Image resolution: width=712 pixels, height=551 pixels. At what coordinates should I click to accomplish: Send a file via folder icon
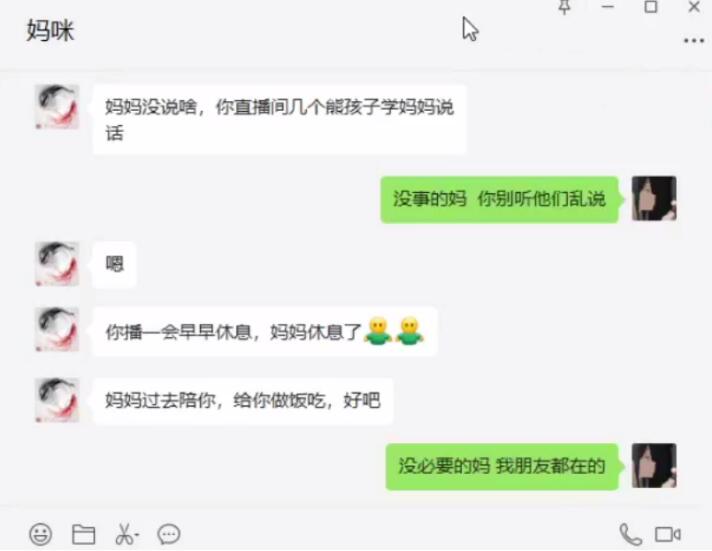(83, 534)
